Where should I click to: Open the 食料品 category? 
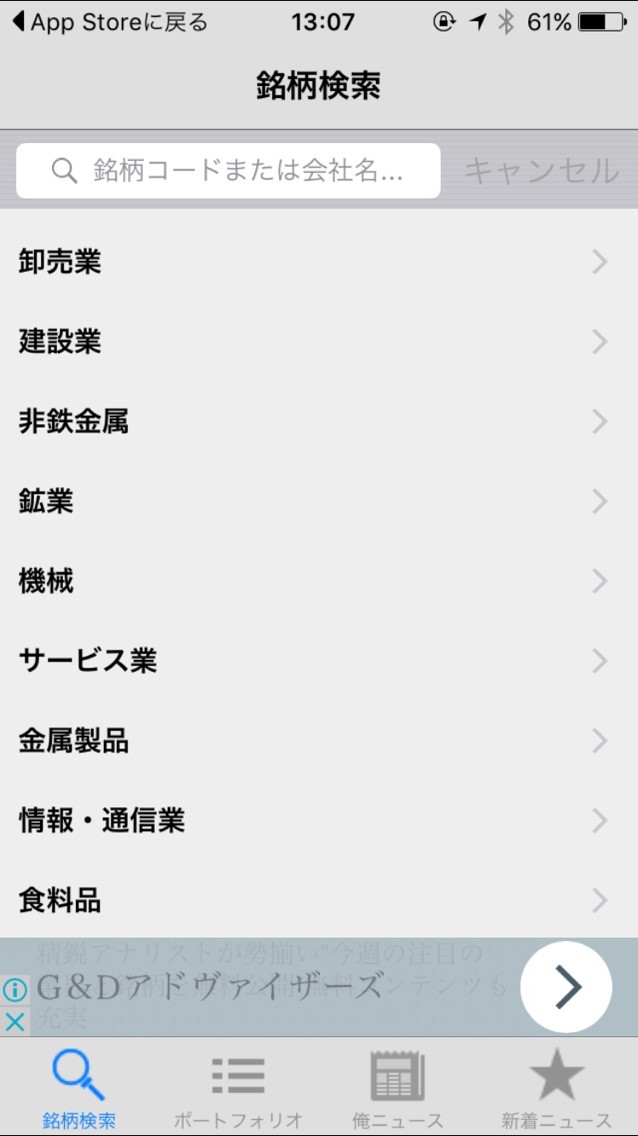tap(319, 901)
